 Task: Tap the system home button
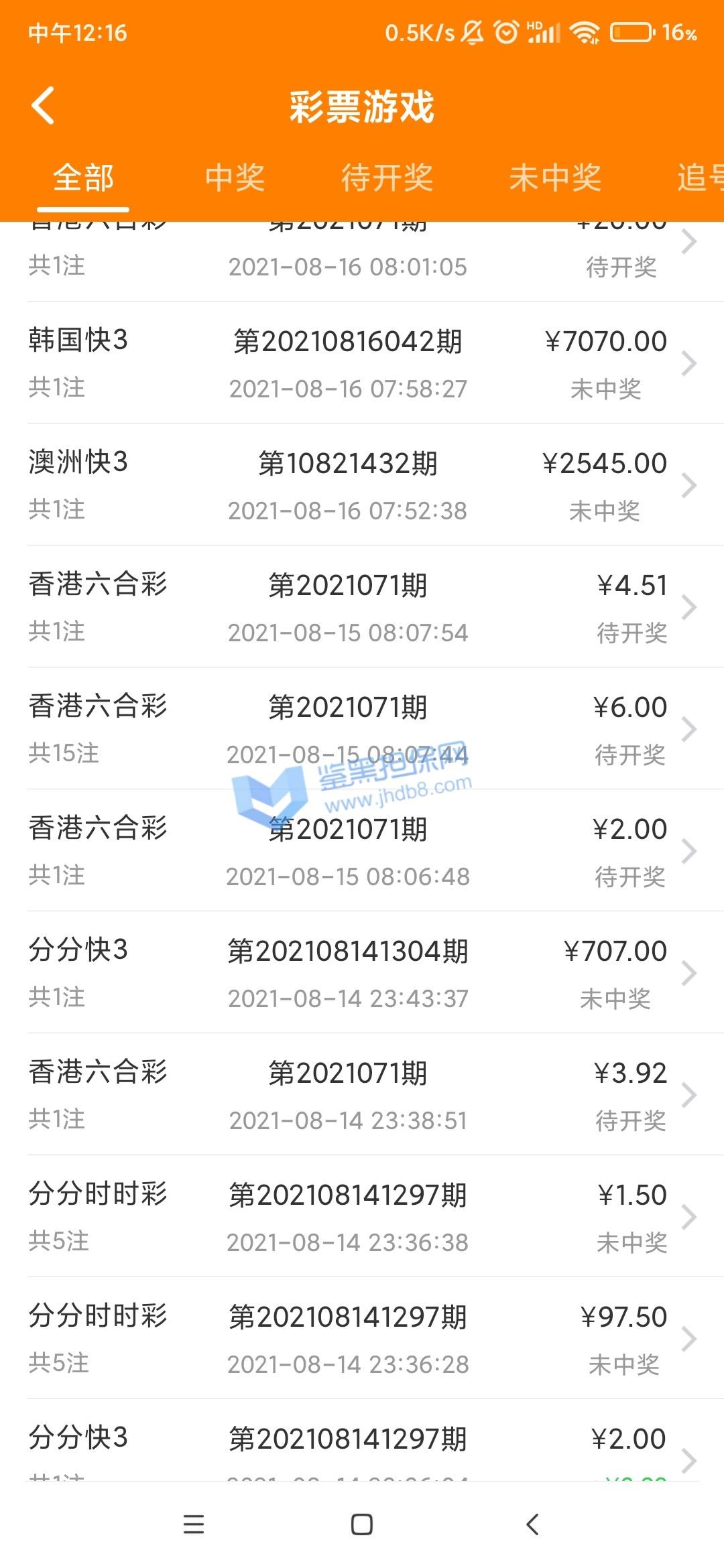point(362,1524)
